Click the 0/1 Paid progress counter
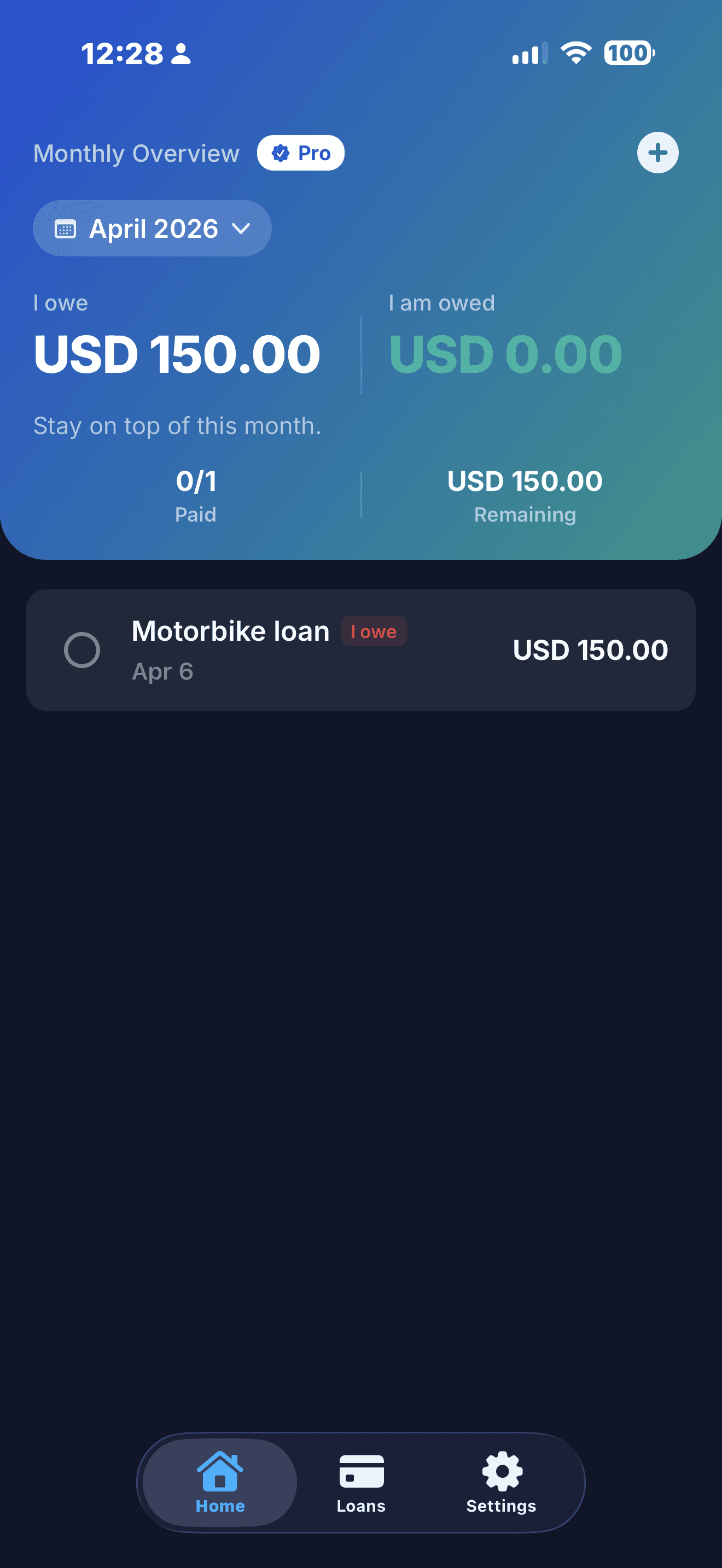Image resolution: width=722 pixels, height=1568 pixels. [x=195, y=493]
